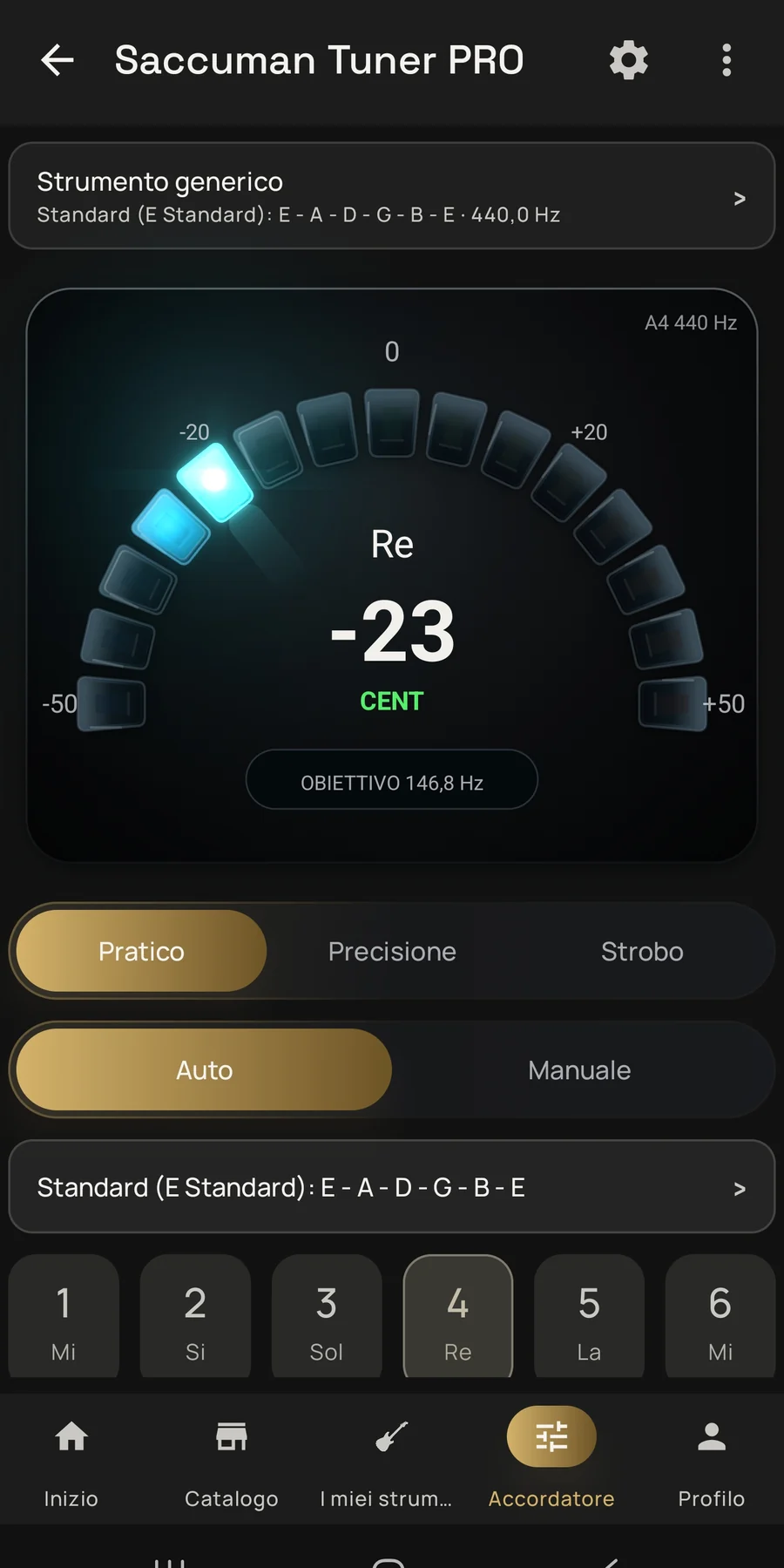784x1568 pixels.
Task: Switch to Strobo mode
Action: pyautogui.click(x=642, y=951)
